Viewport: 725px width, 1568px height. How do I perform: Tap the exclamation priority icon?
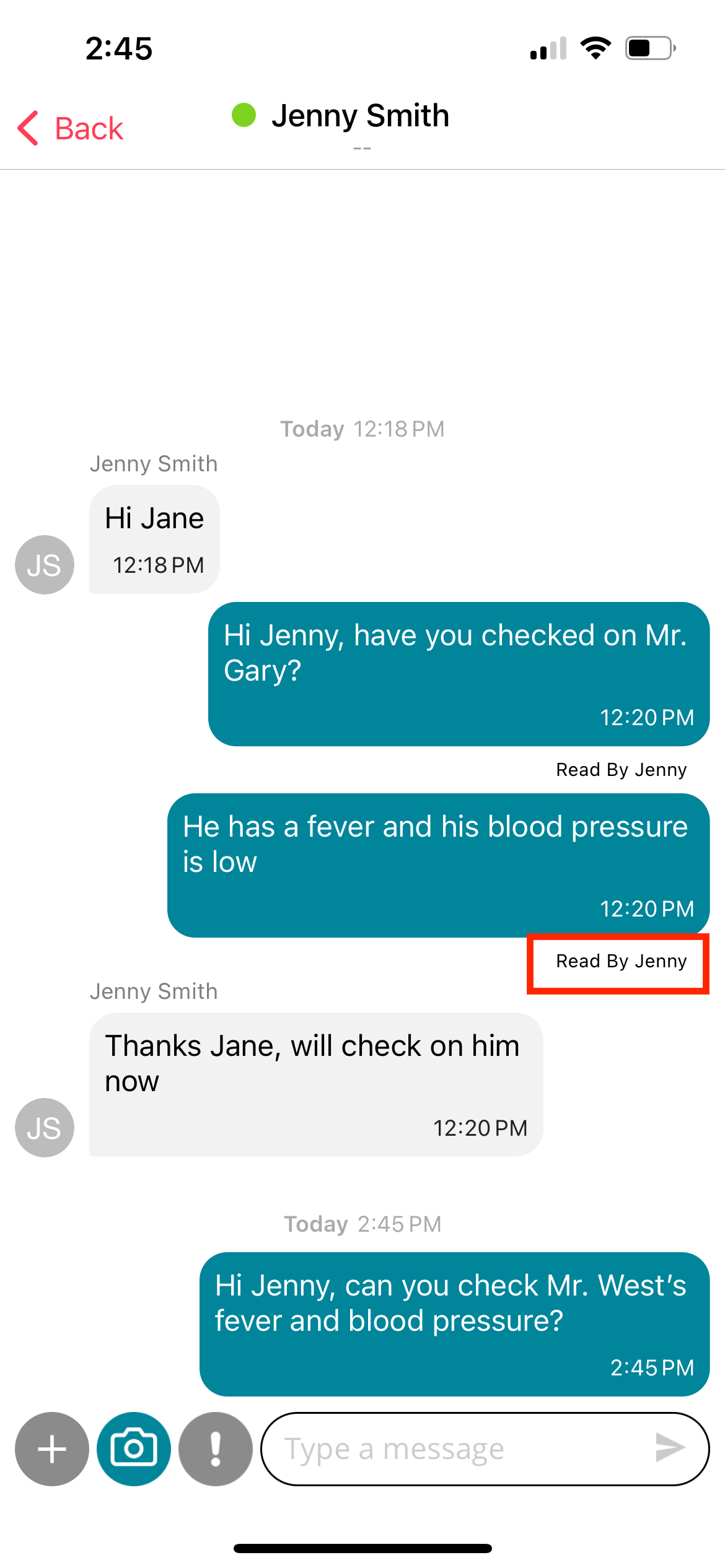(x=216, y=1449)
